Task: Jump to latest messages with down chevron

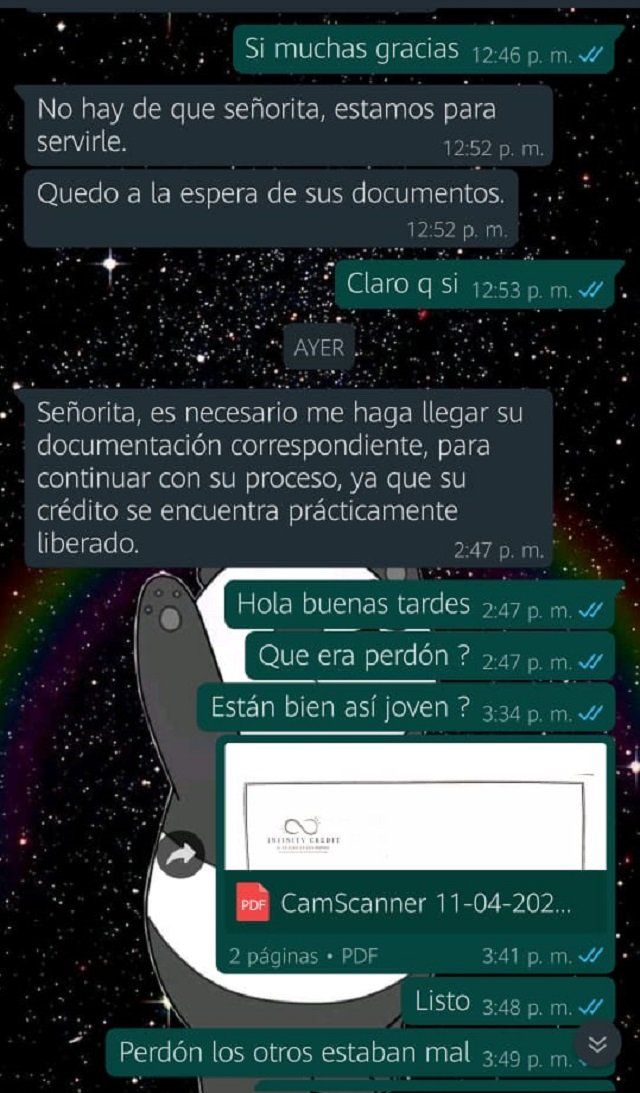Action: 599,1044
